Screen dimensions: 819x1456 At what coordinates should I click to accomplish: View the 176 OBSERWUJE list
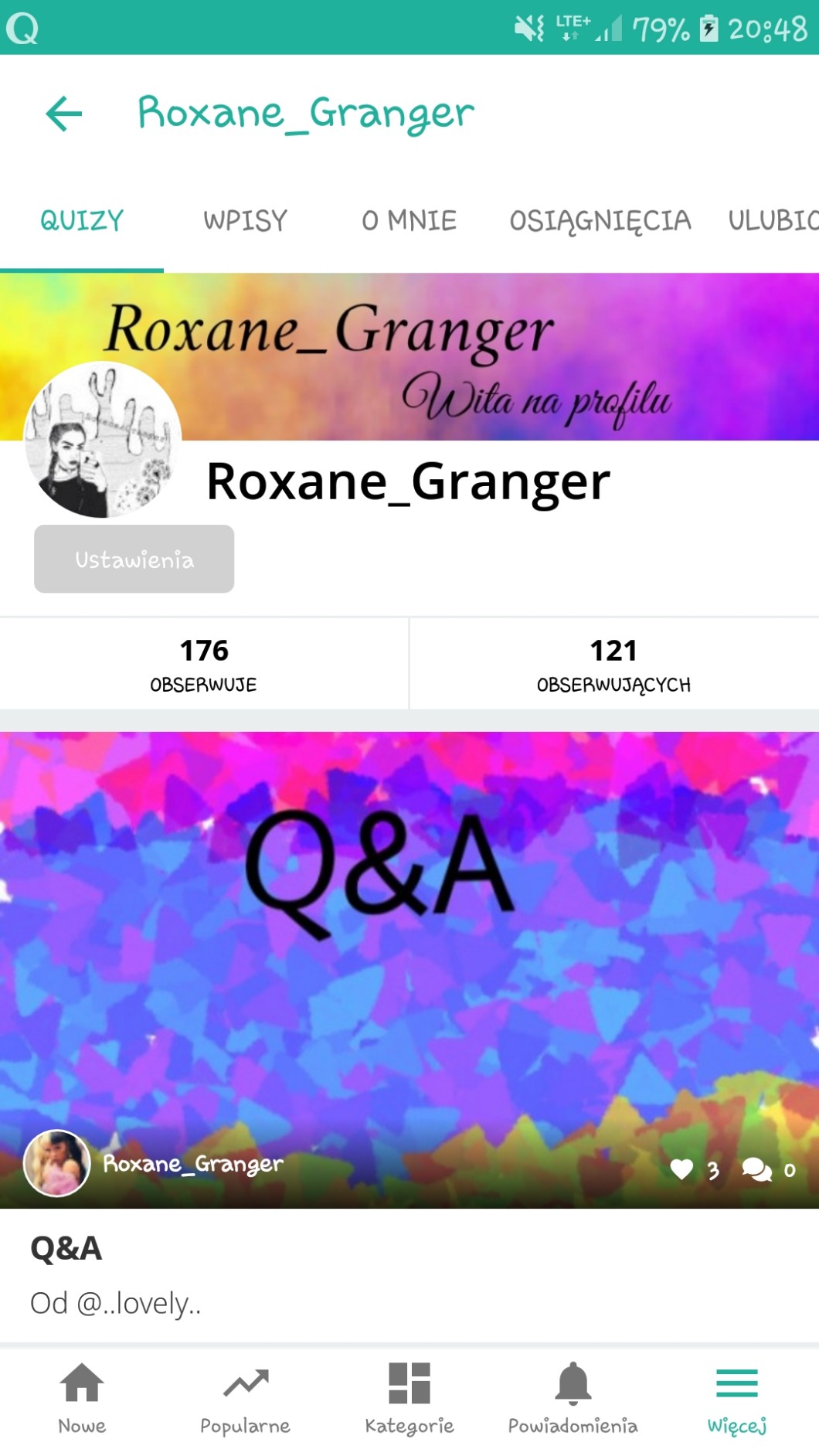coord(204,664)
